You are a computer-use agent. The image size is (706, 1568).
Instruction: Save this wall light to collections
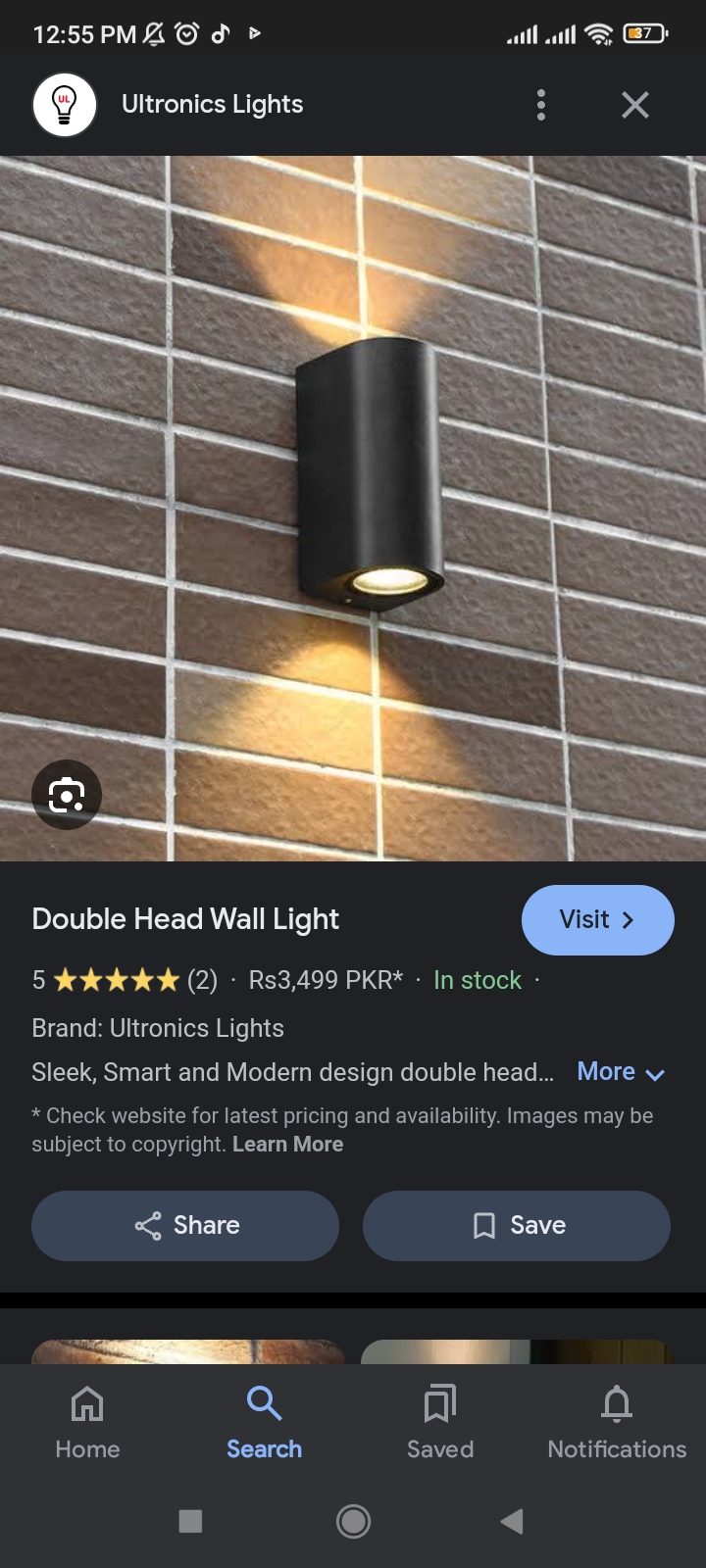pos(517,1225)
